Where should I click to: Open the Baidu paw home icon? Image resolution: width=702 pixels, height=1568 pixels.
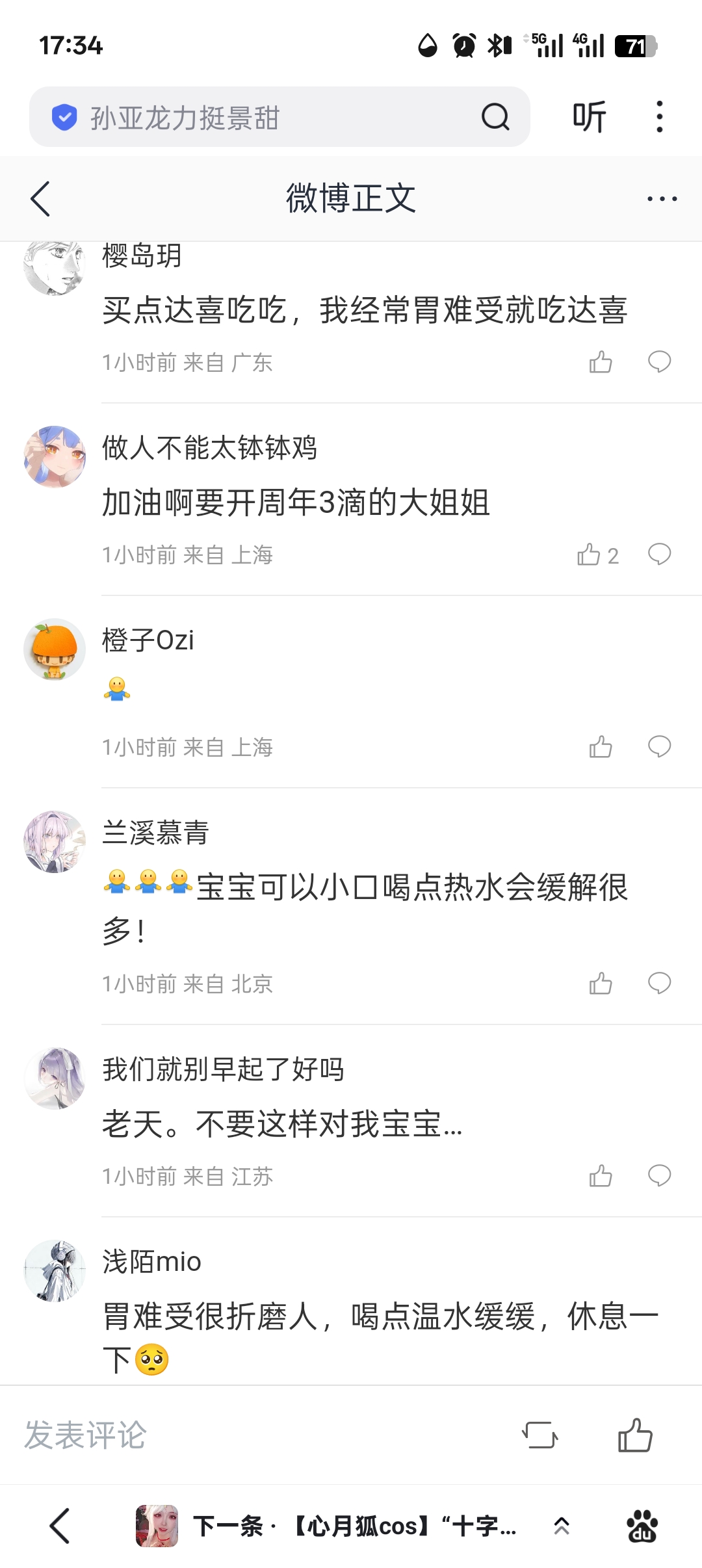point(642,1525)
